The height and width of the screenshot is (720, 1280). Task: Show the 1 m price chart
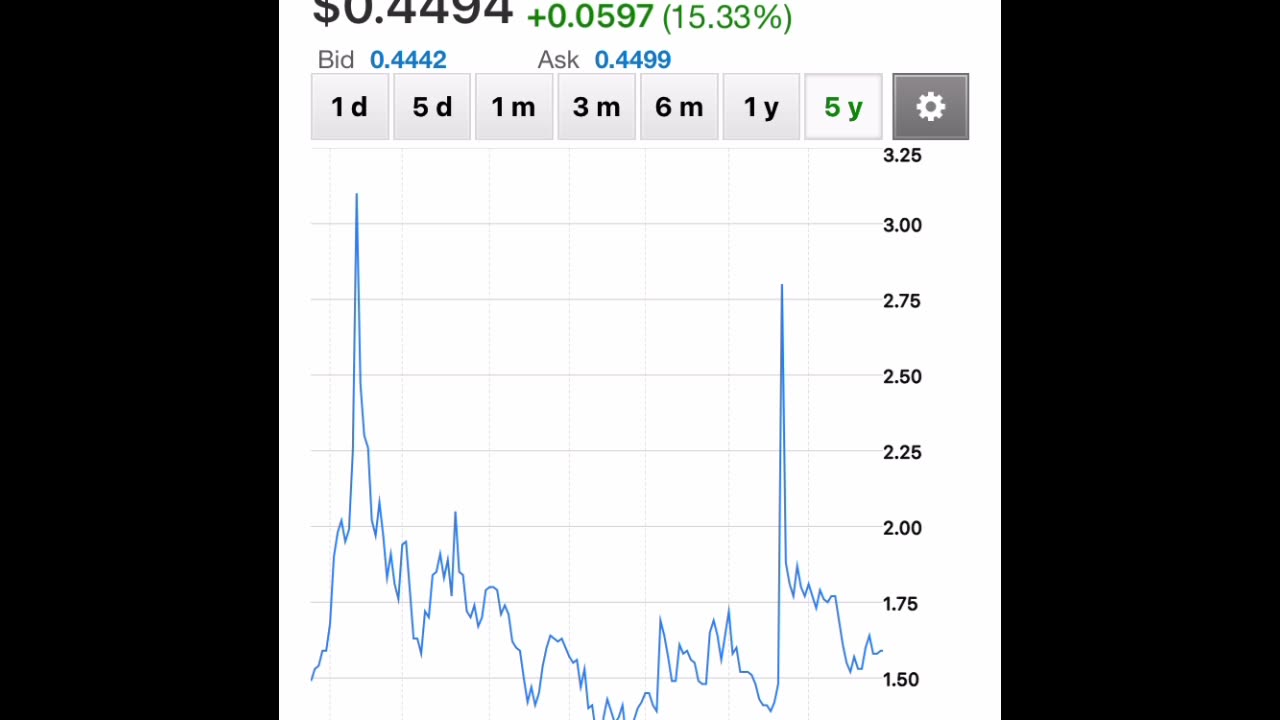[x=514, y=107]
